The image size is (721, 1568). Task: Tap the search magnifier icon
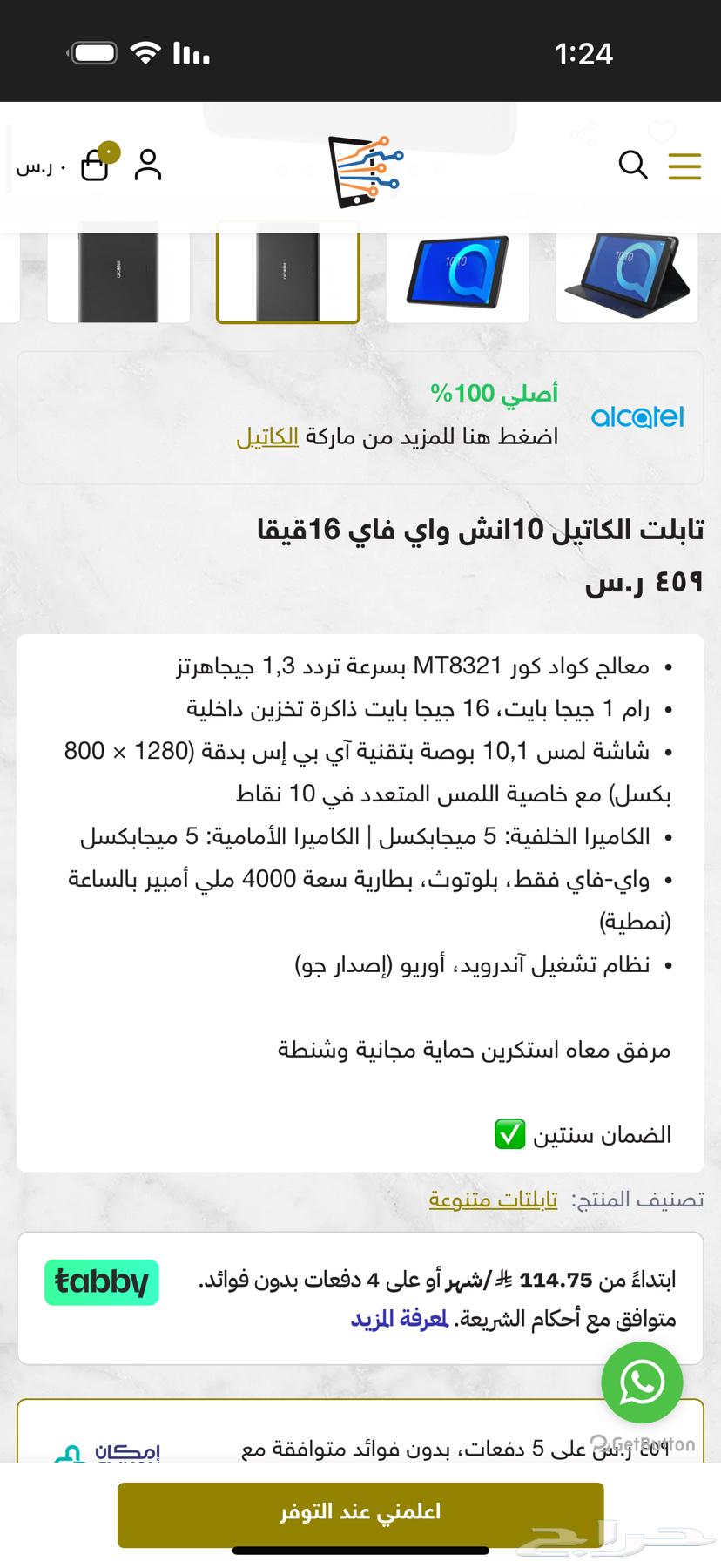pos(633,166)
